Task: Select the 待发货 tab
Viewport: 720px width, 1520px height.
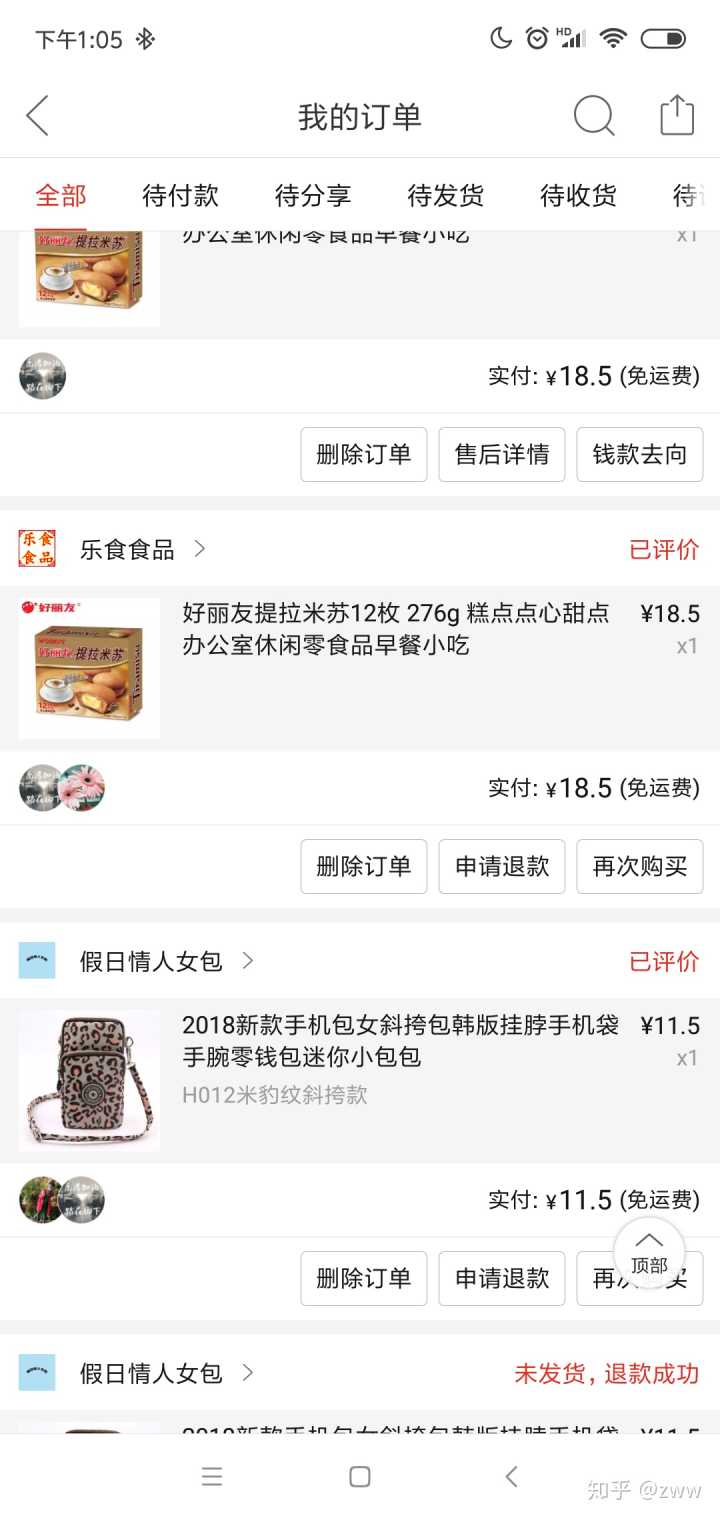Action: [446, 196]
